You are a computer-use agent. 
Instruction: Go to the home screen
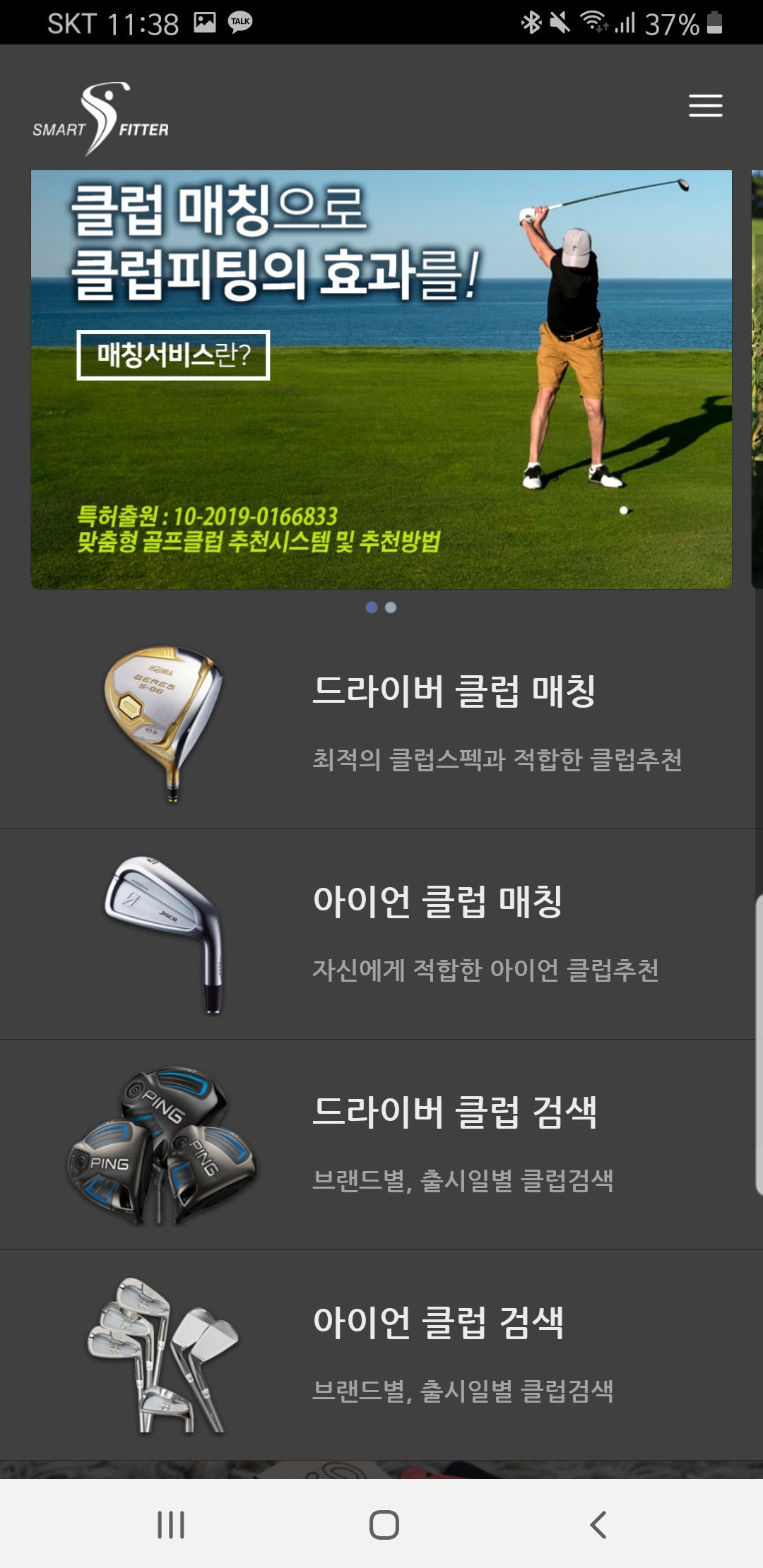pyautogui.click(x=384, y=1524)
